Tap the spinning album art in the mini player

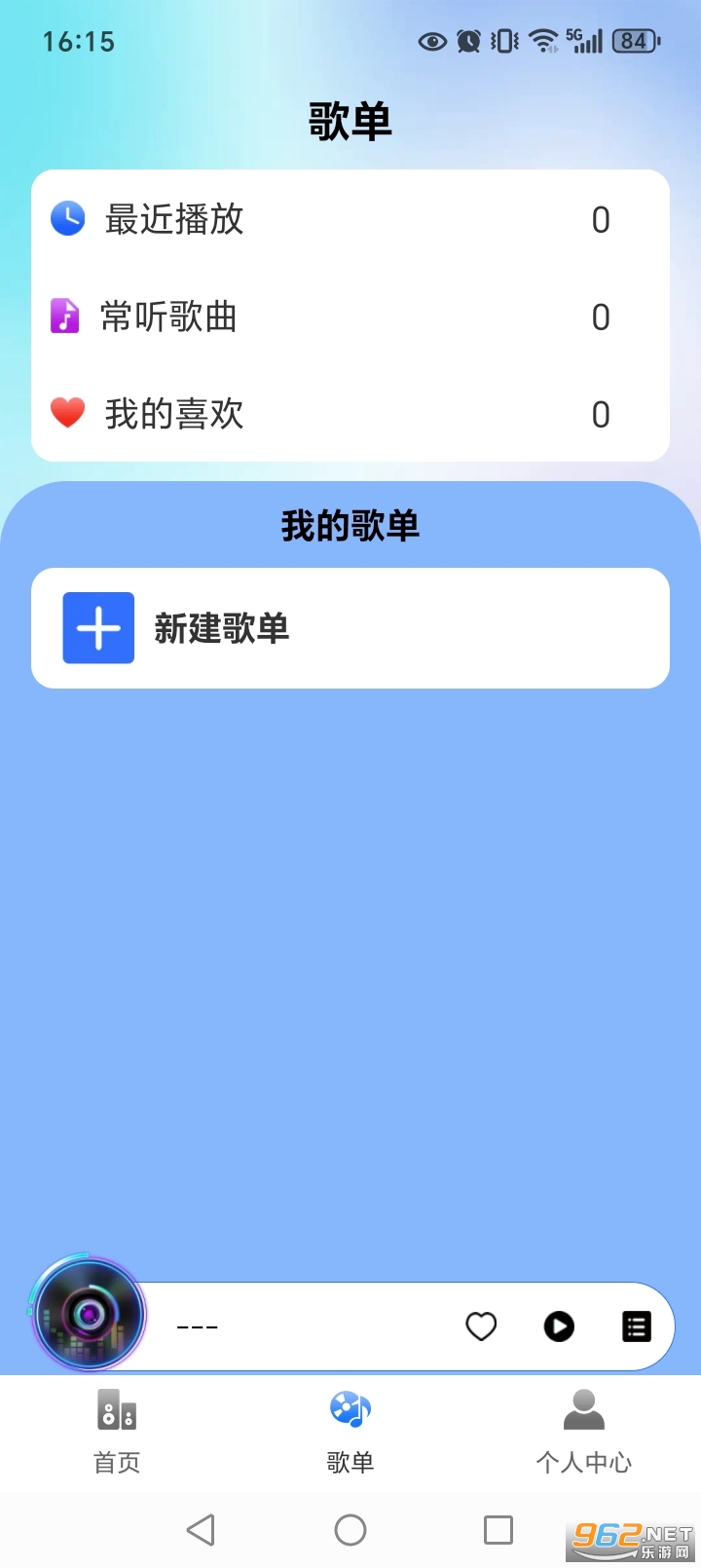90,1315
